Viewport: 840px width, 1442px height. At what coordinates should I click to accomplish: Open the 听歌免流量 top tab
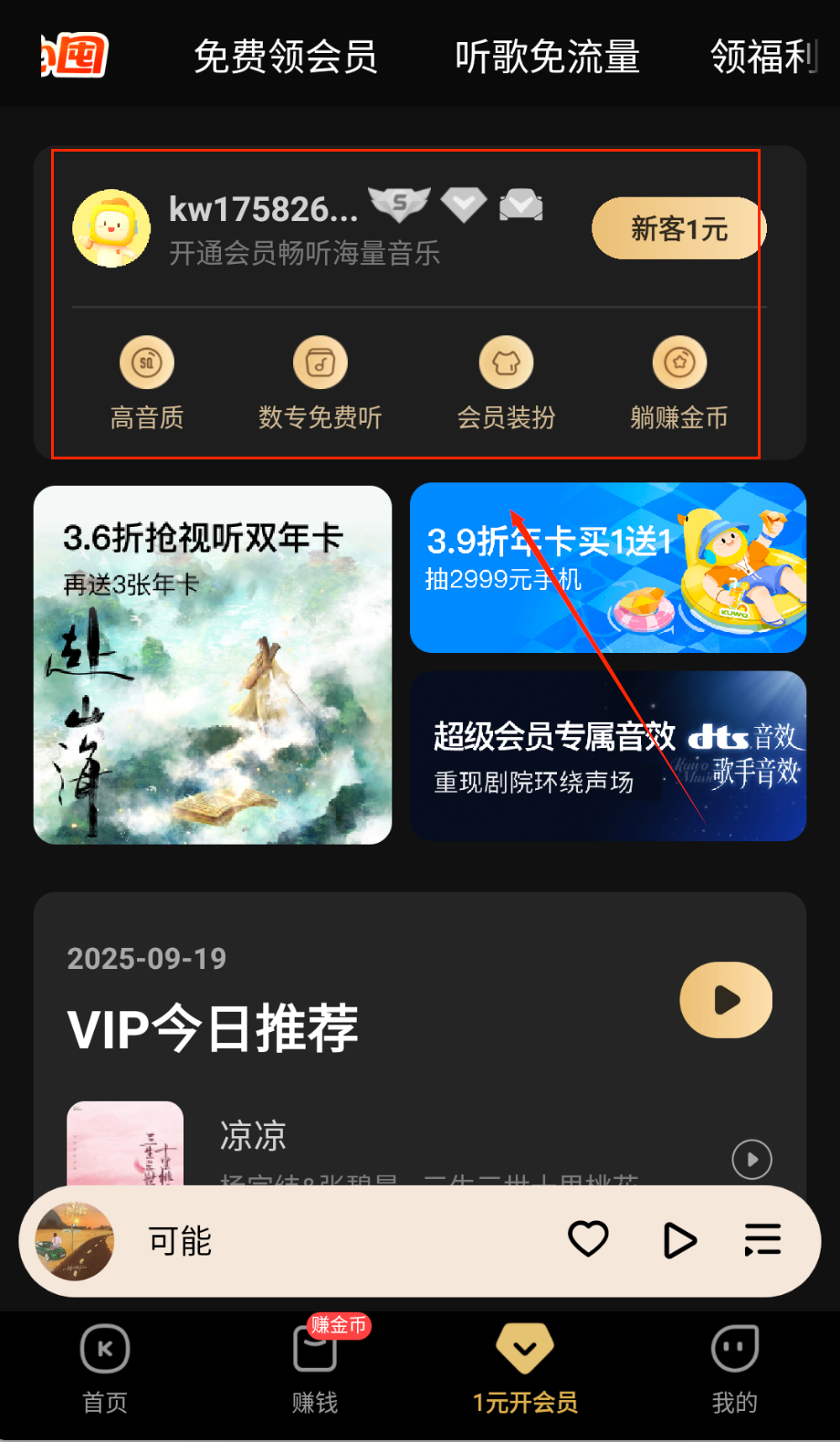[x=547, y=57]
